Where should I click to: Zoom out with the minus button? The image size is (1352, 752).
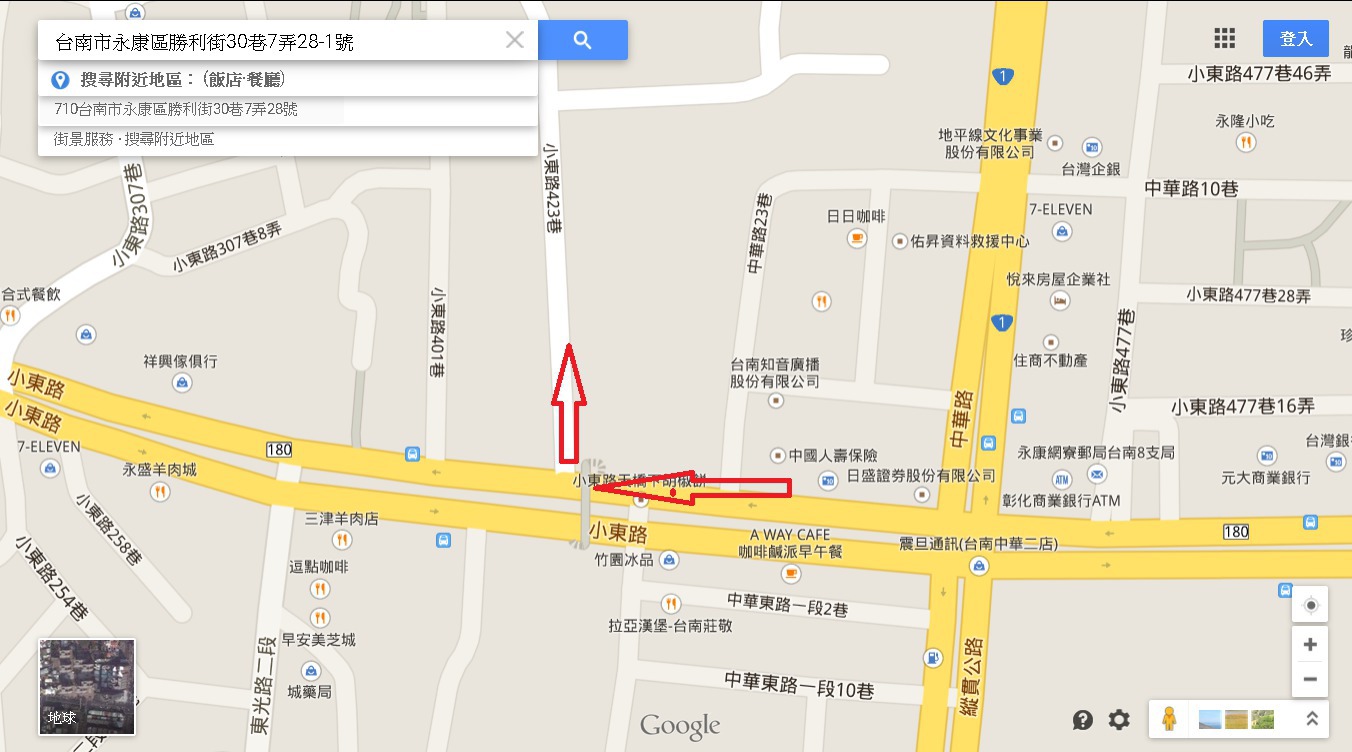pos(1310,680)
